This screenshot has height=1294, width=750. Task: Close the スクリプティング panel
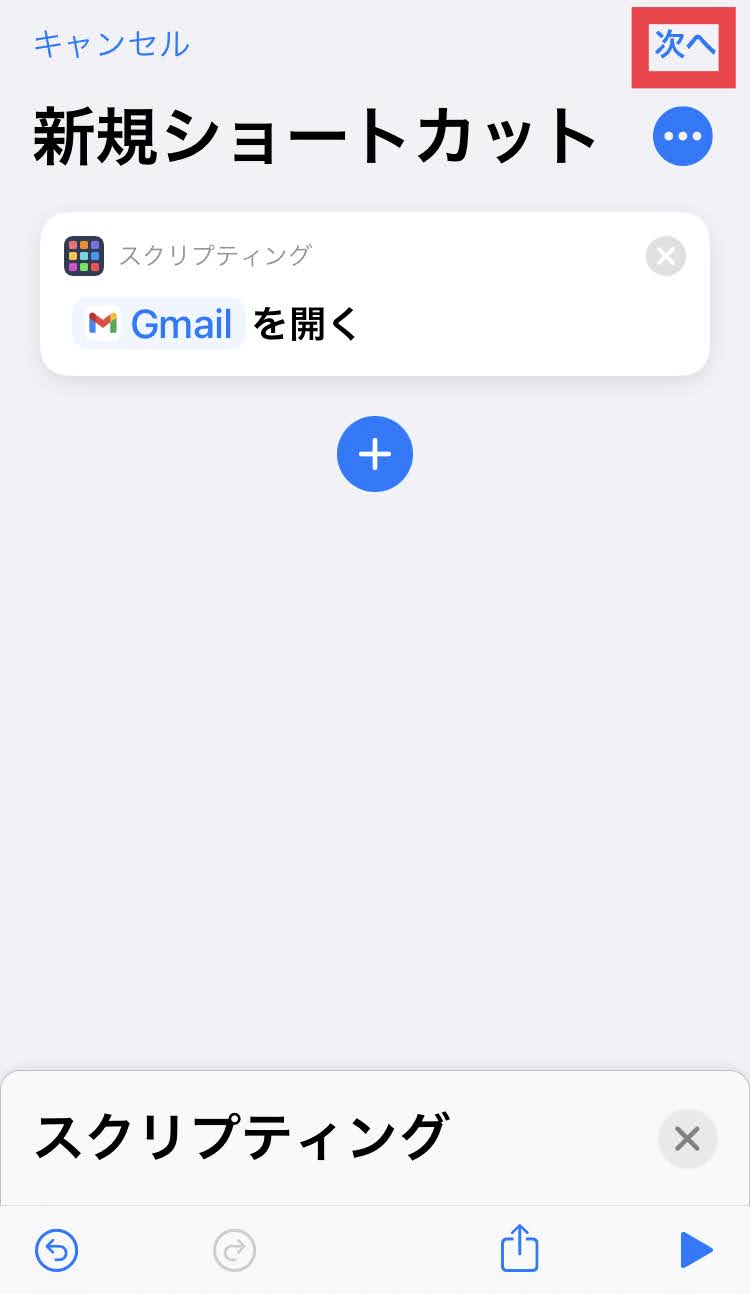pyautogui.click(x=687, y=1138)
